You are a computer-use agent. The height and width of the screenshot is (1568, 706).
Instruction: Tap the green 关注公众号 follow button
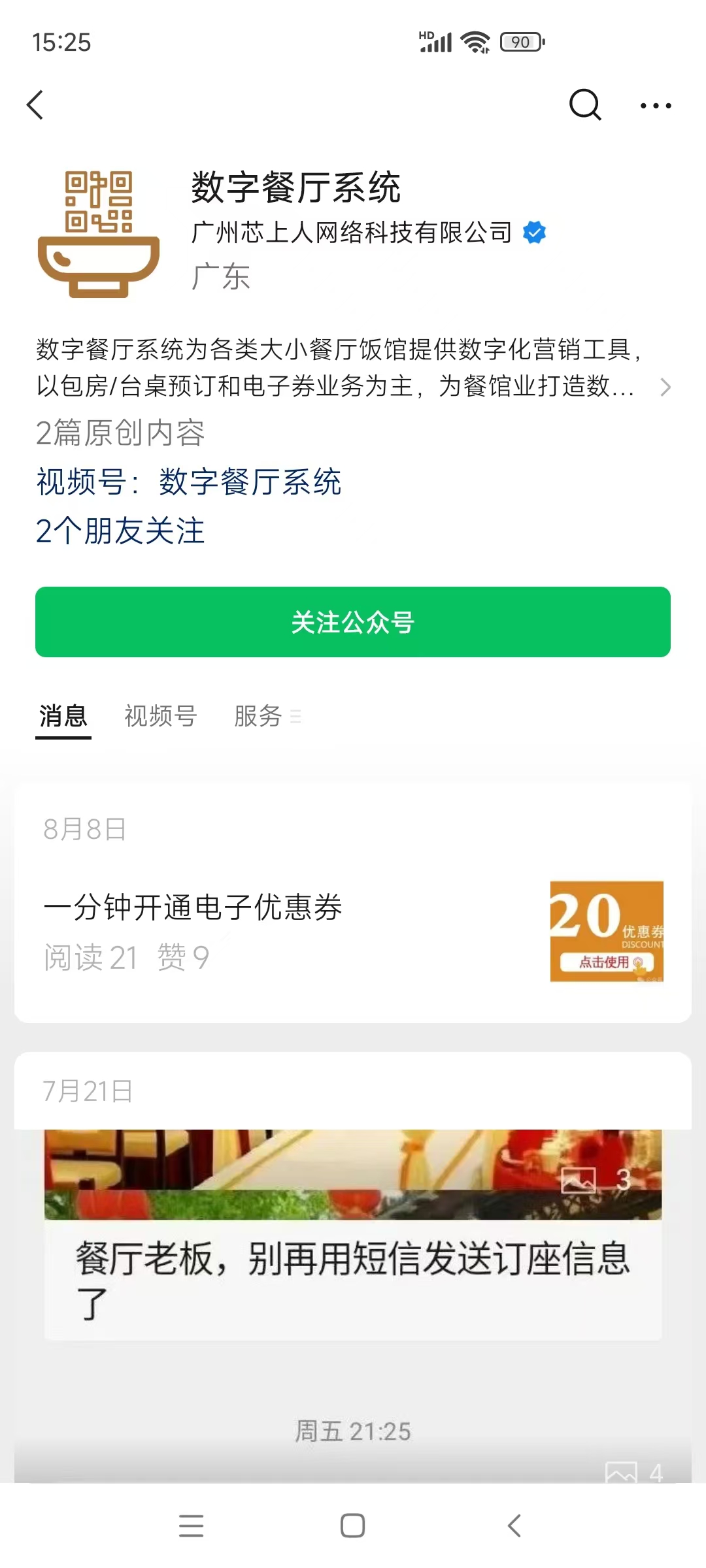[x=353, y=622]
